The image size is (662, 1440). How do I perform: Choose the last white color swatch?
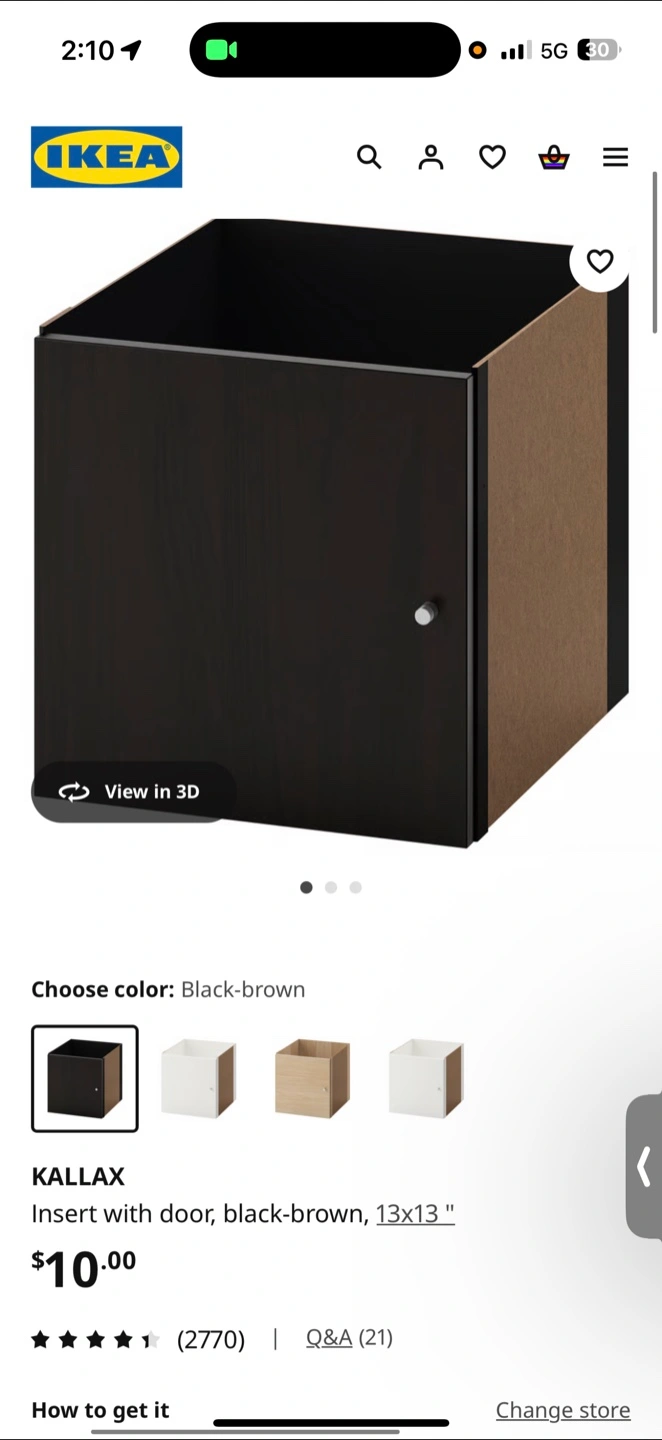coord(426,1078)
